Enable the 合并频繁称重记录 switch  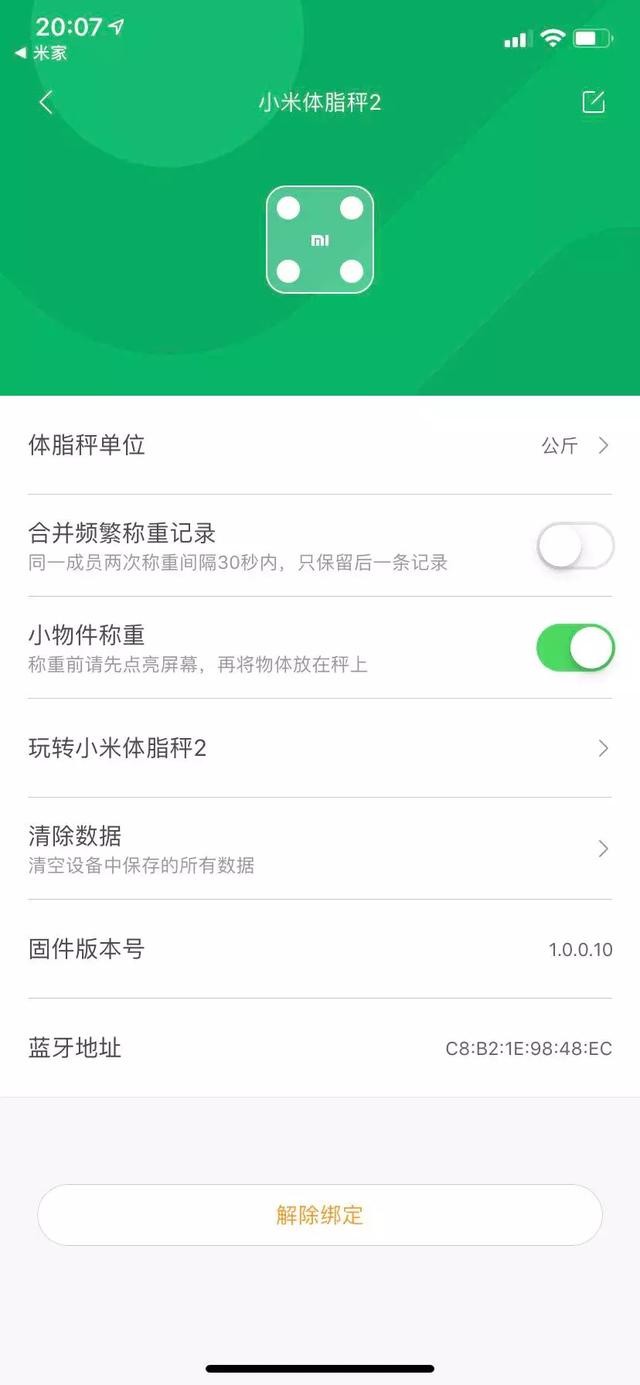(x=575, y=546)
